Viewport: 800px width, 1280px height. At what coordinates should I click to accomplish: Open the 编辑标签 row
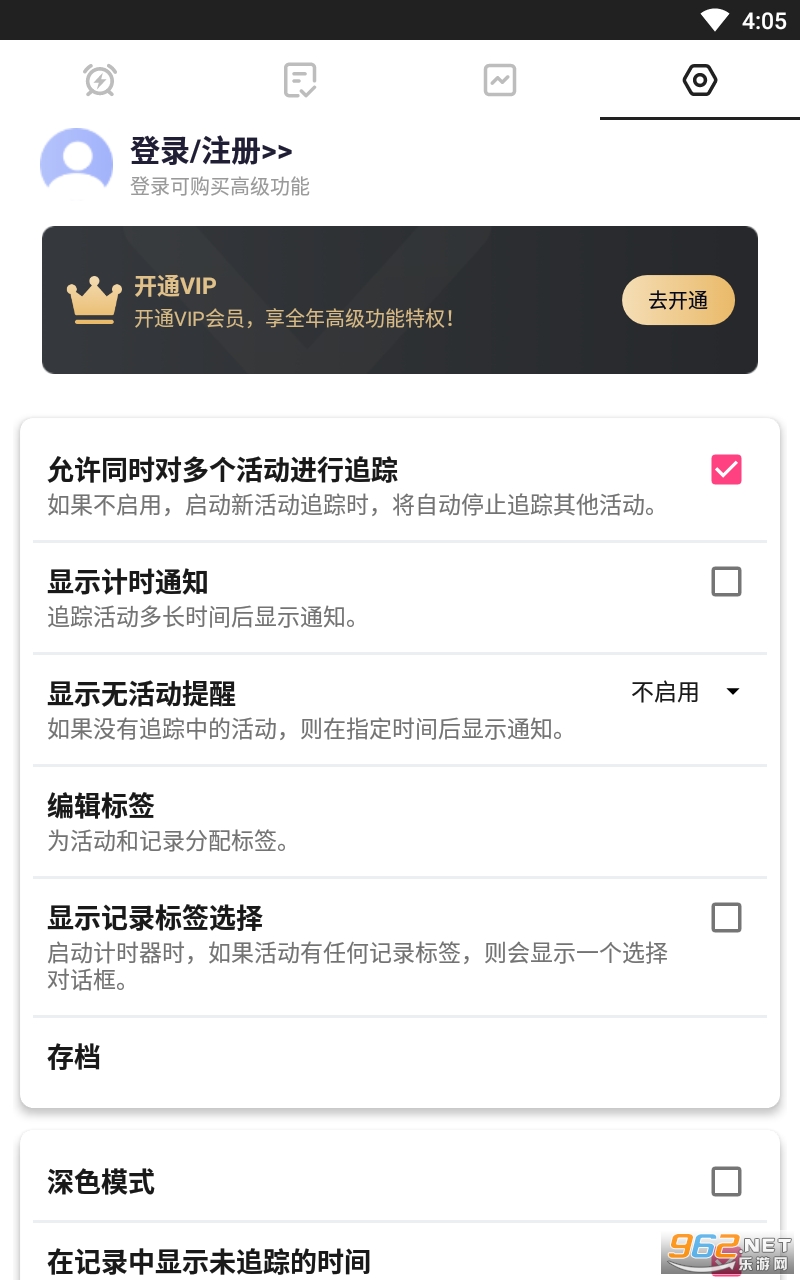pos(400,822)
